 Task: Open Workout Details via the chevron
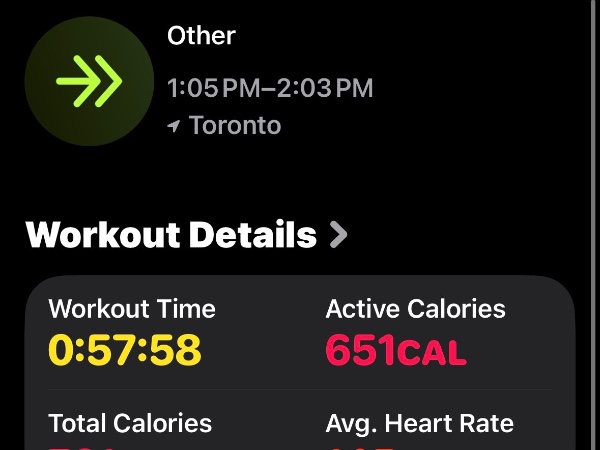pyautogui.click(x=339, y=236)
